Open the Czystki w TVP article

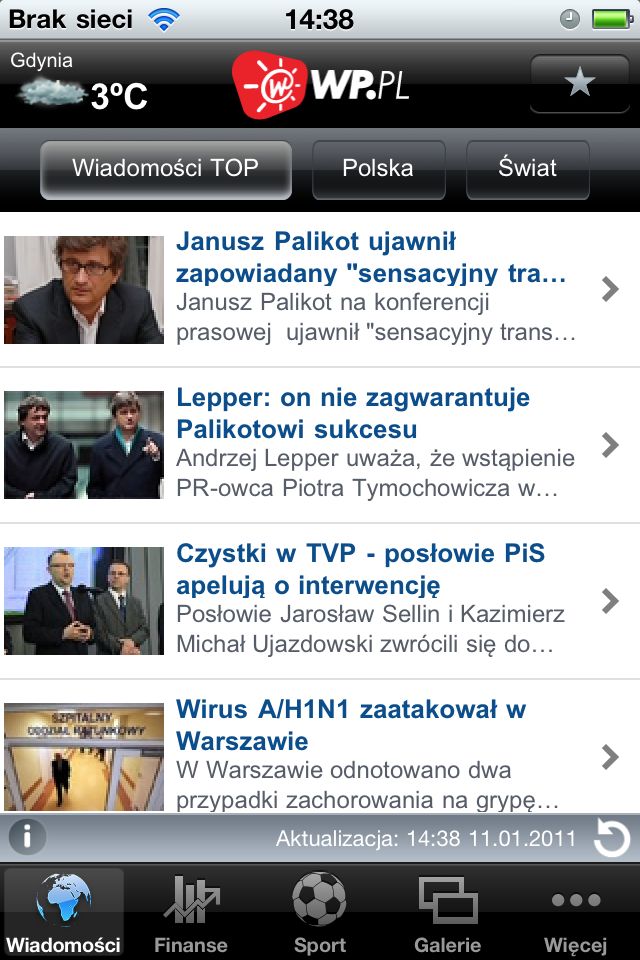[x=320, y=601]
